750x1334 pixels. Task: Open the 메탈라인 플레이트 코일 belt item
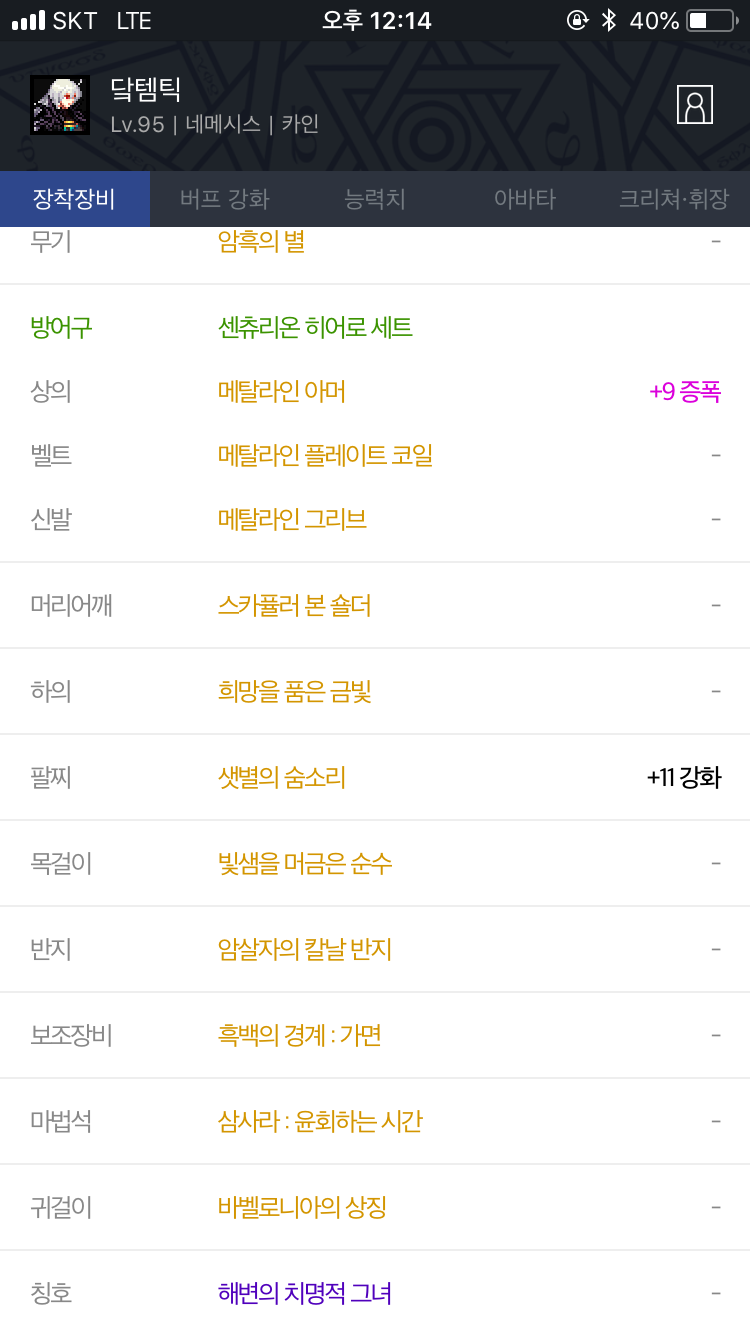pyautogui.click(x=325, y=455)
